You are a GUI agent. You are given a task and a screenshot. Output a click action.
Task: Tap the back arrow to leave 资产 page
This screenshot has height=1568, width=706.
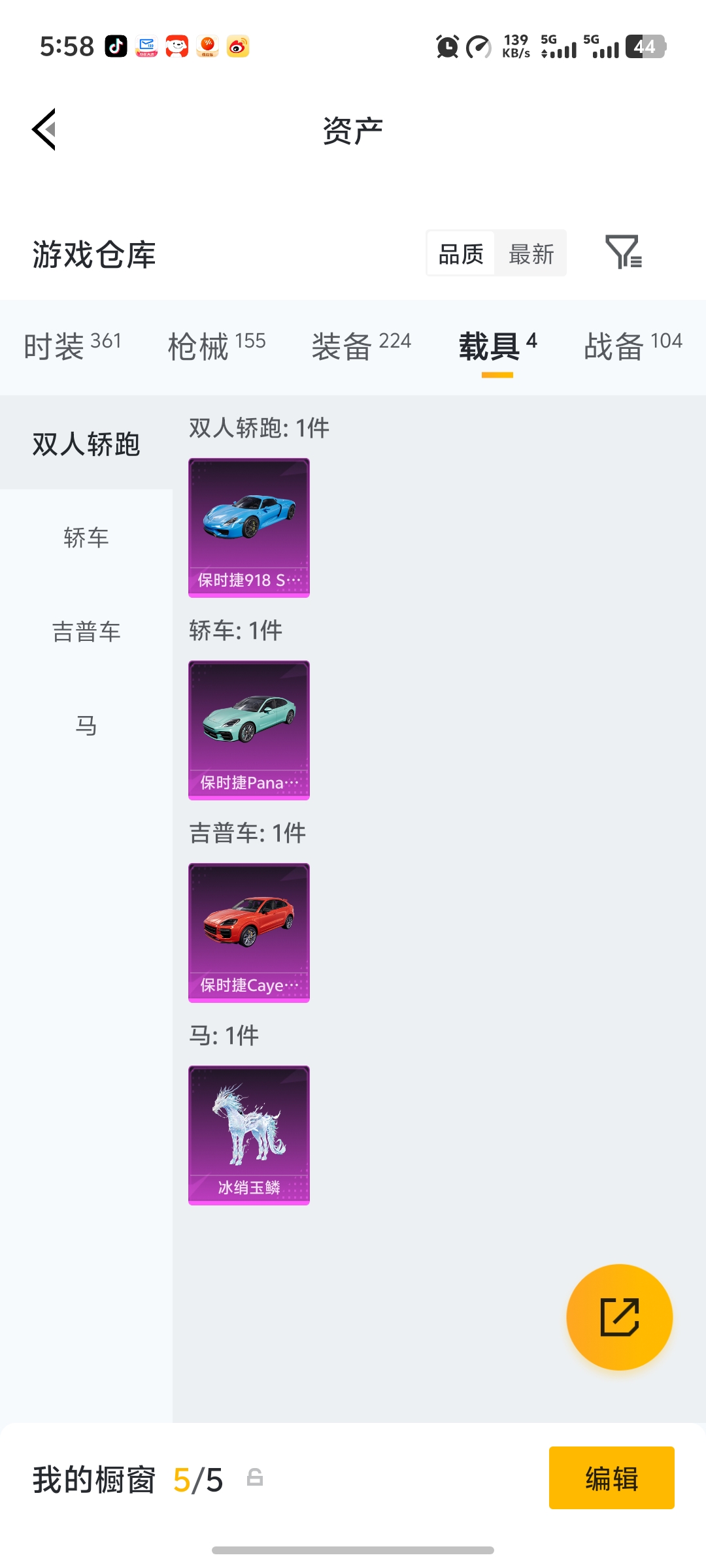pos(43,129)
